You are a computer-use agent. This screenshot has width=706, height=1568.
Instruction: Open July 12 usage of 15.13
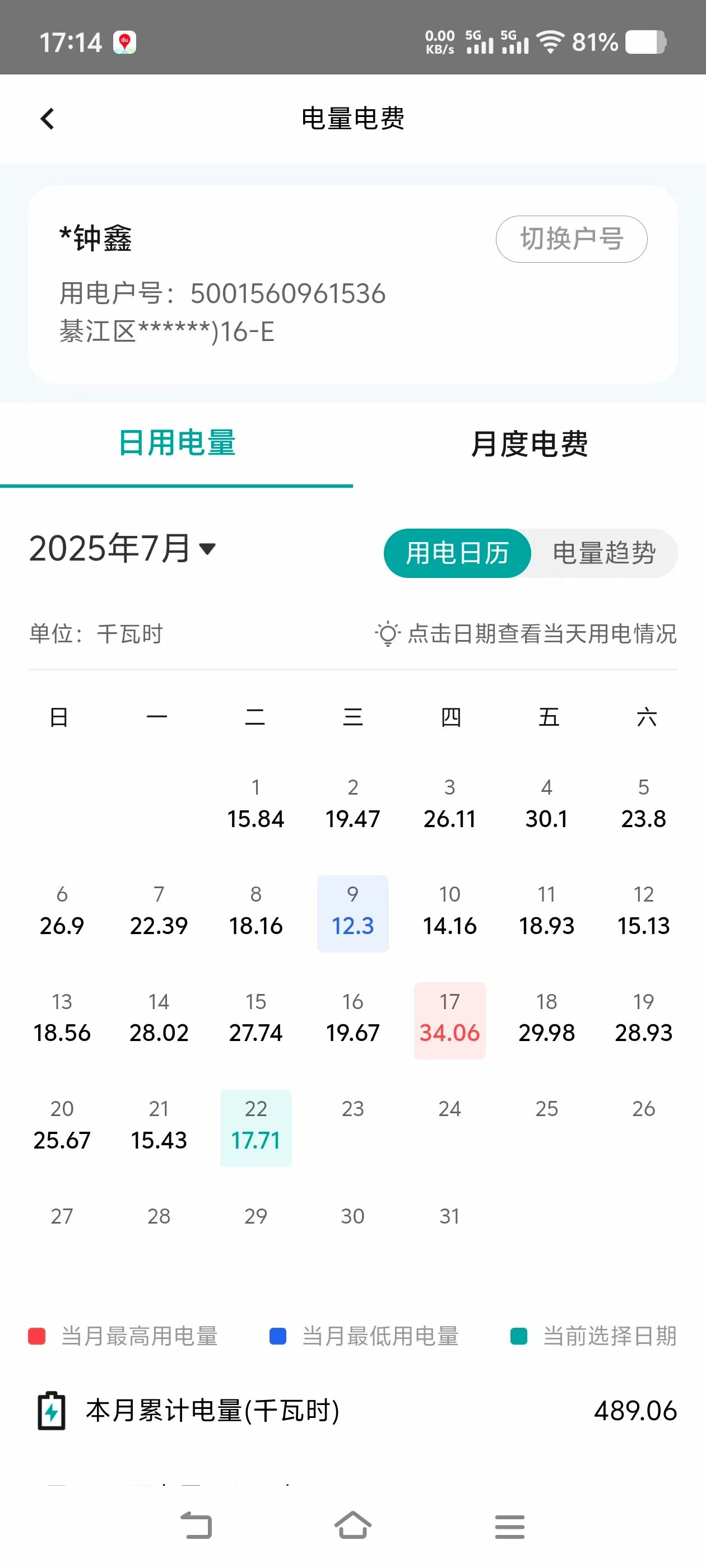pyautogui.click(x=643, y=913)
